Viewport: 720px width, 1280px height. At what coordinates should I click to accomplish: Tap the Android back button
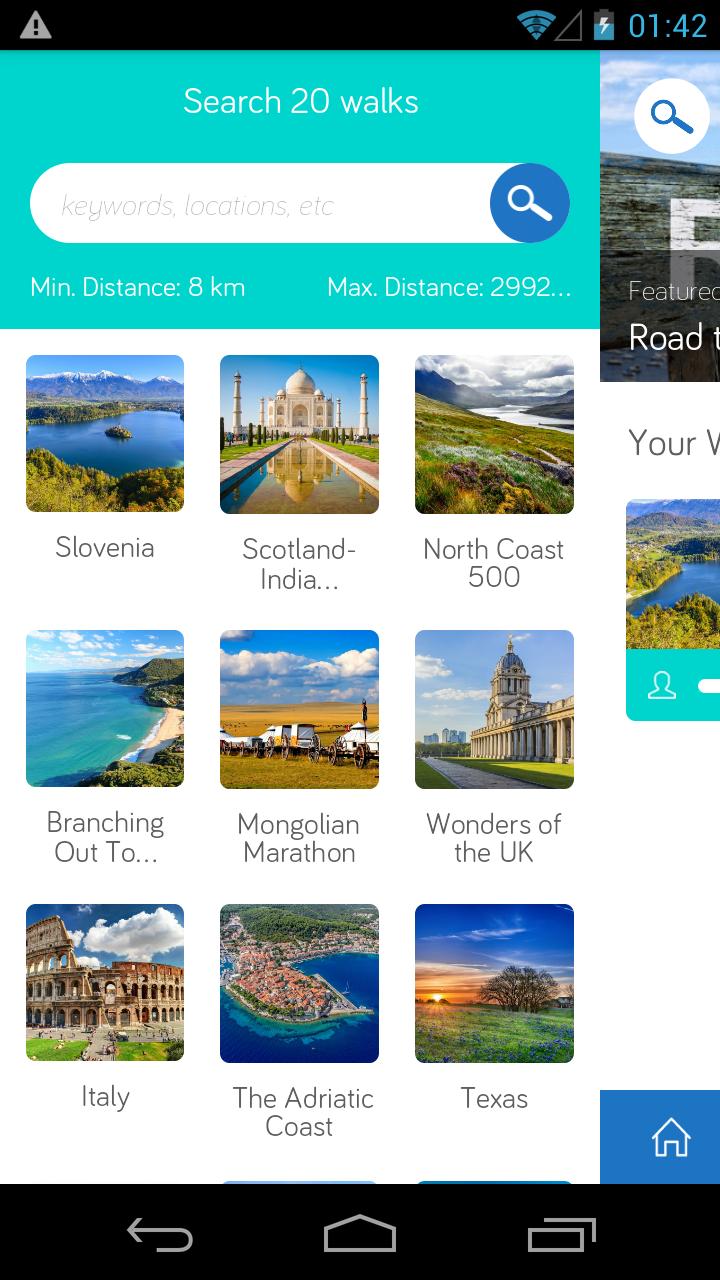160,1235
